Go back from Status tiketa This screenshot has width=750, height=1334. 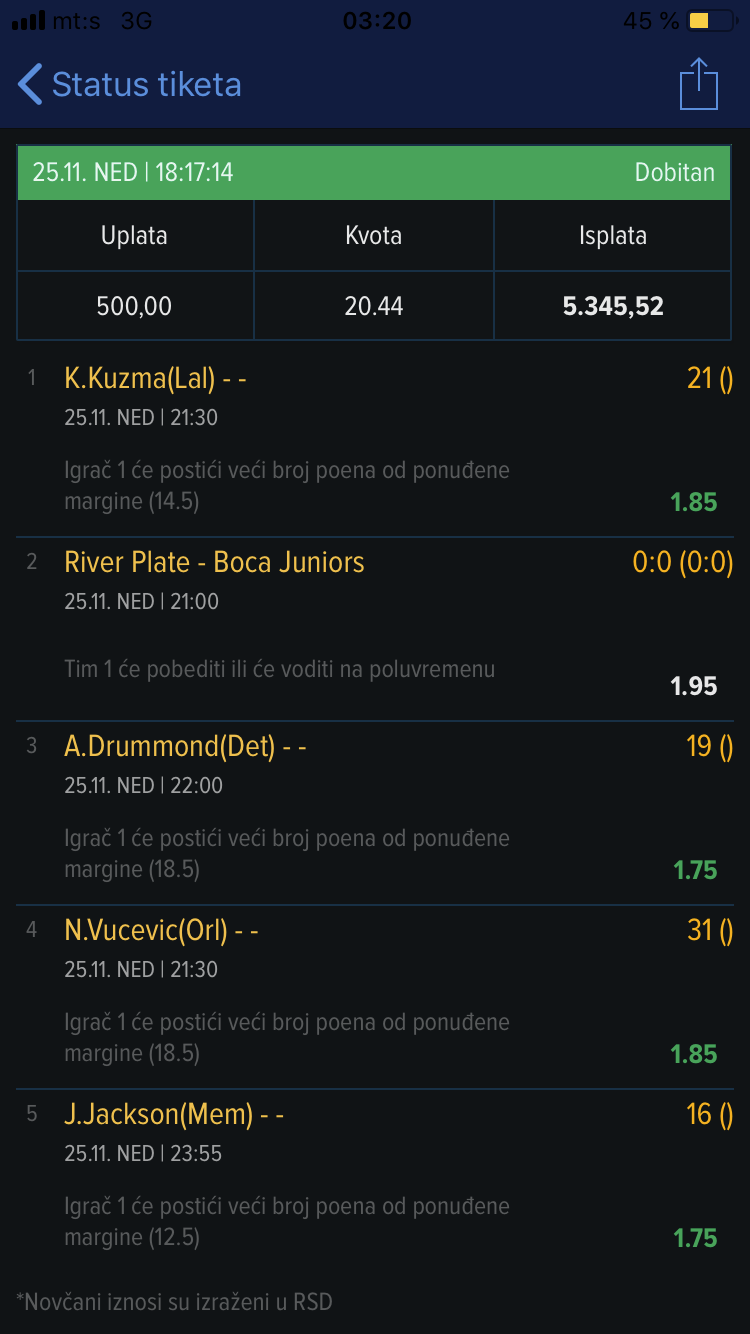pos(129,85)
